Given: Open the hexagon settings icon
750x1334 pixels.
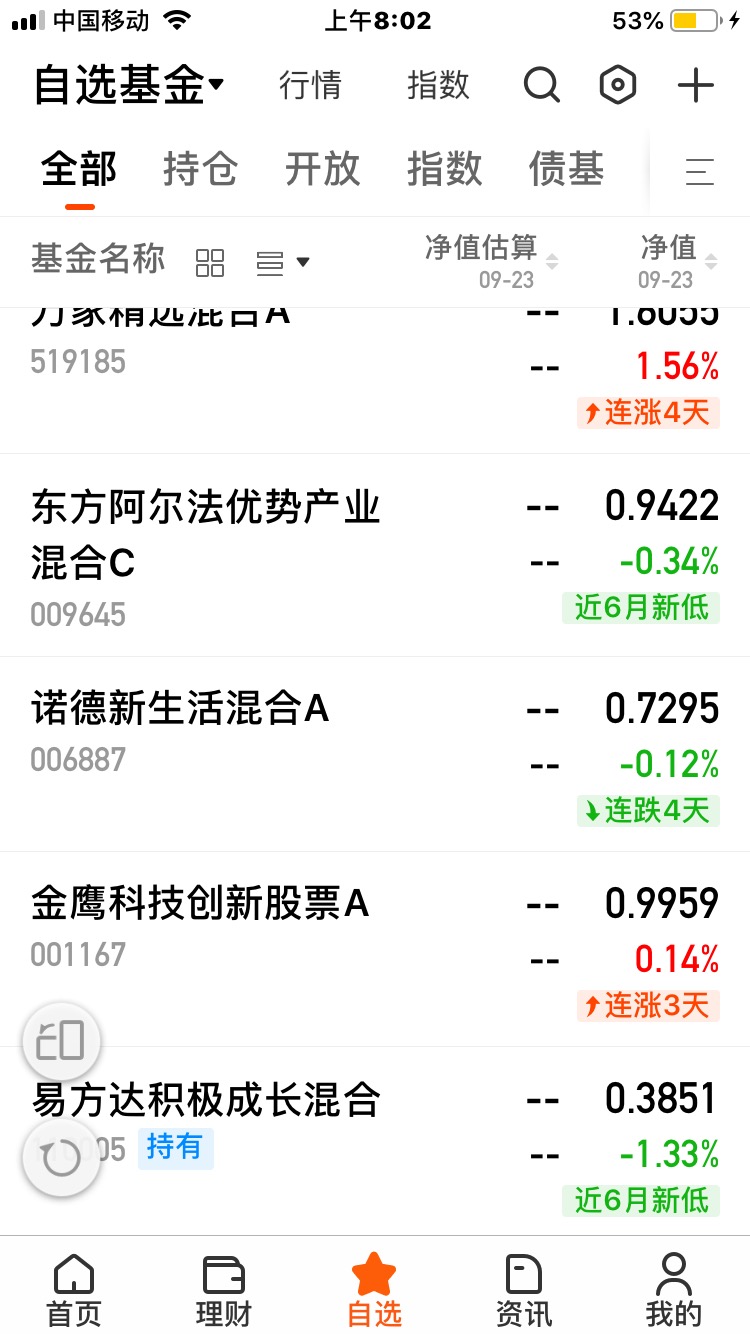Looking at the screenshot, I should (x=617, y=86).
